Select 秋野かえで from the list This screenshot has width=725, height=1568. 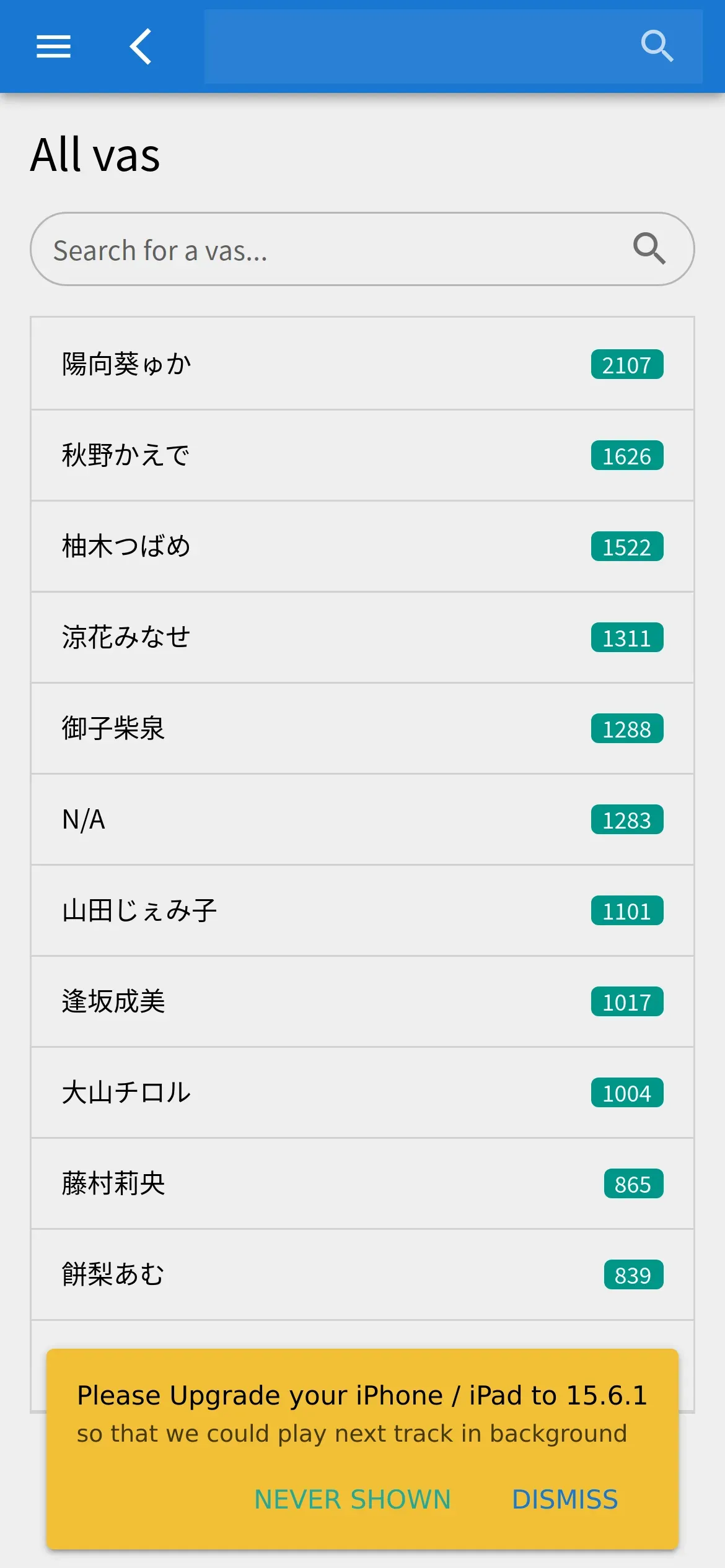pos(362,455)
